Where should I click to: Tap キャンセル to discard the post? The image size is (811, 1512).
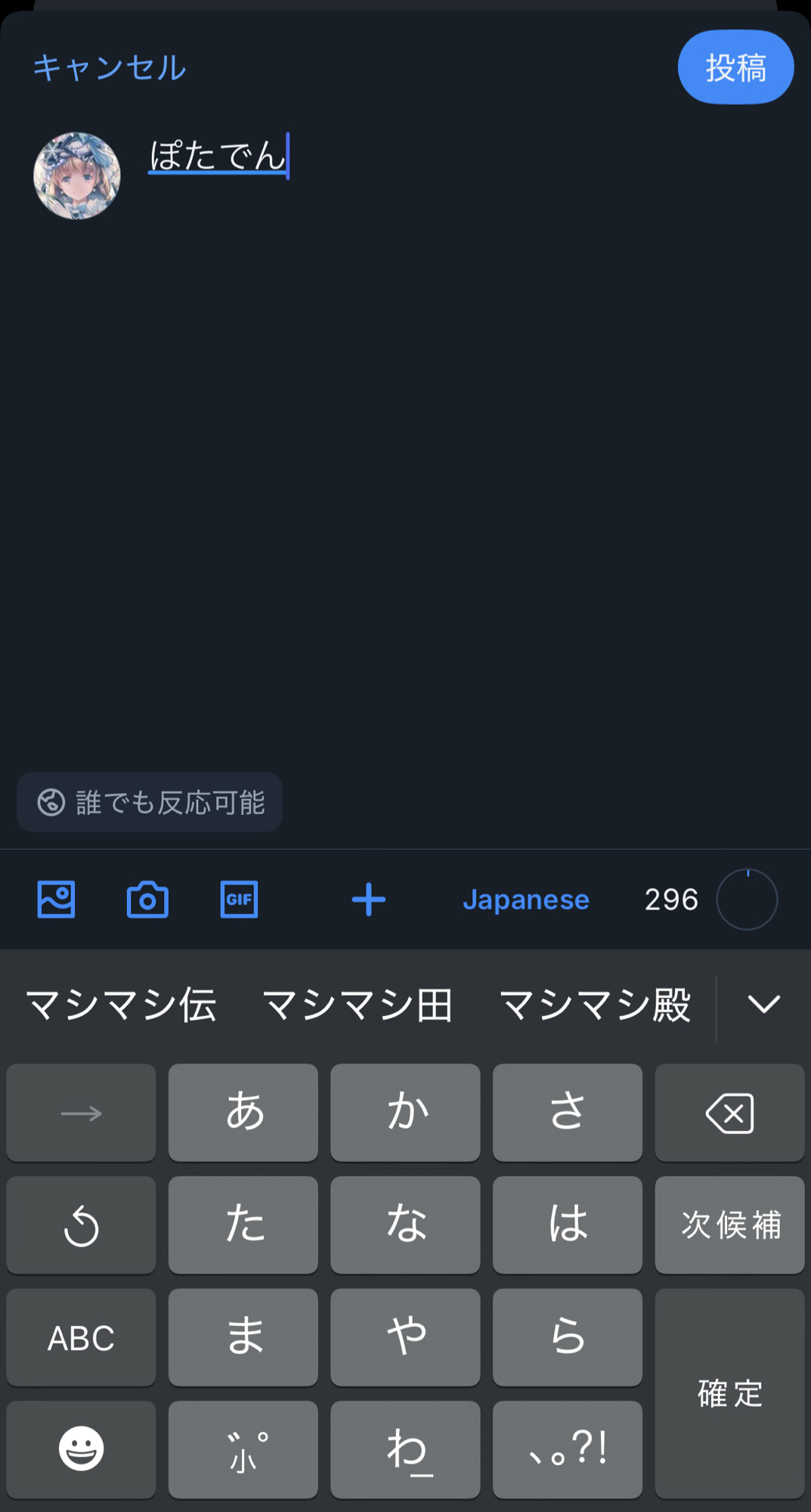click(110, 68)
